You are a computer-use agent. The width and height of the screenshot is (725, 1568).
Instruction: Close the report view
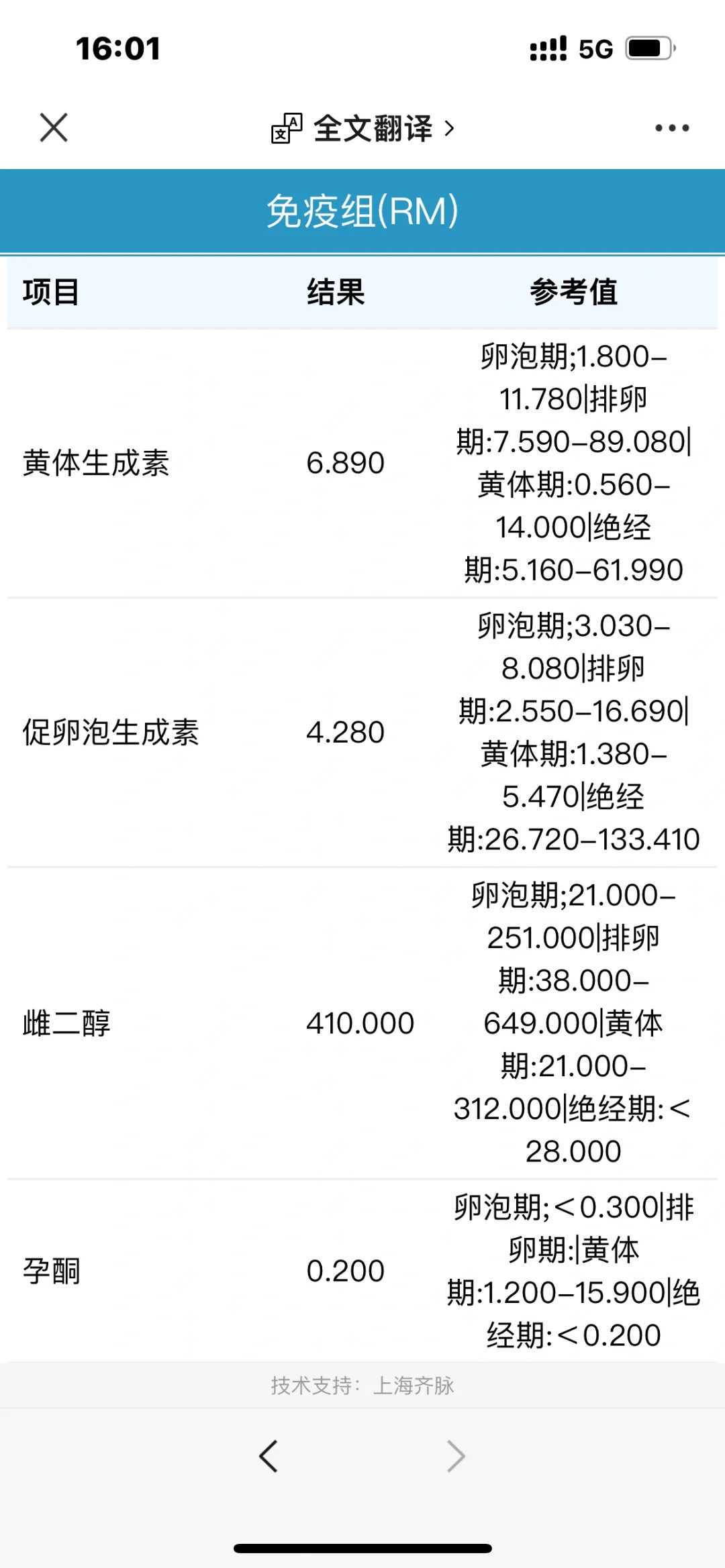click(x=54, y=127)
